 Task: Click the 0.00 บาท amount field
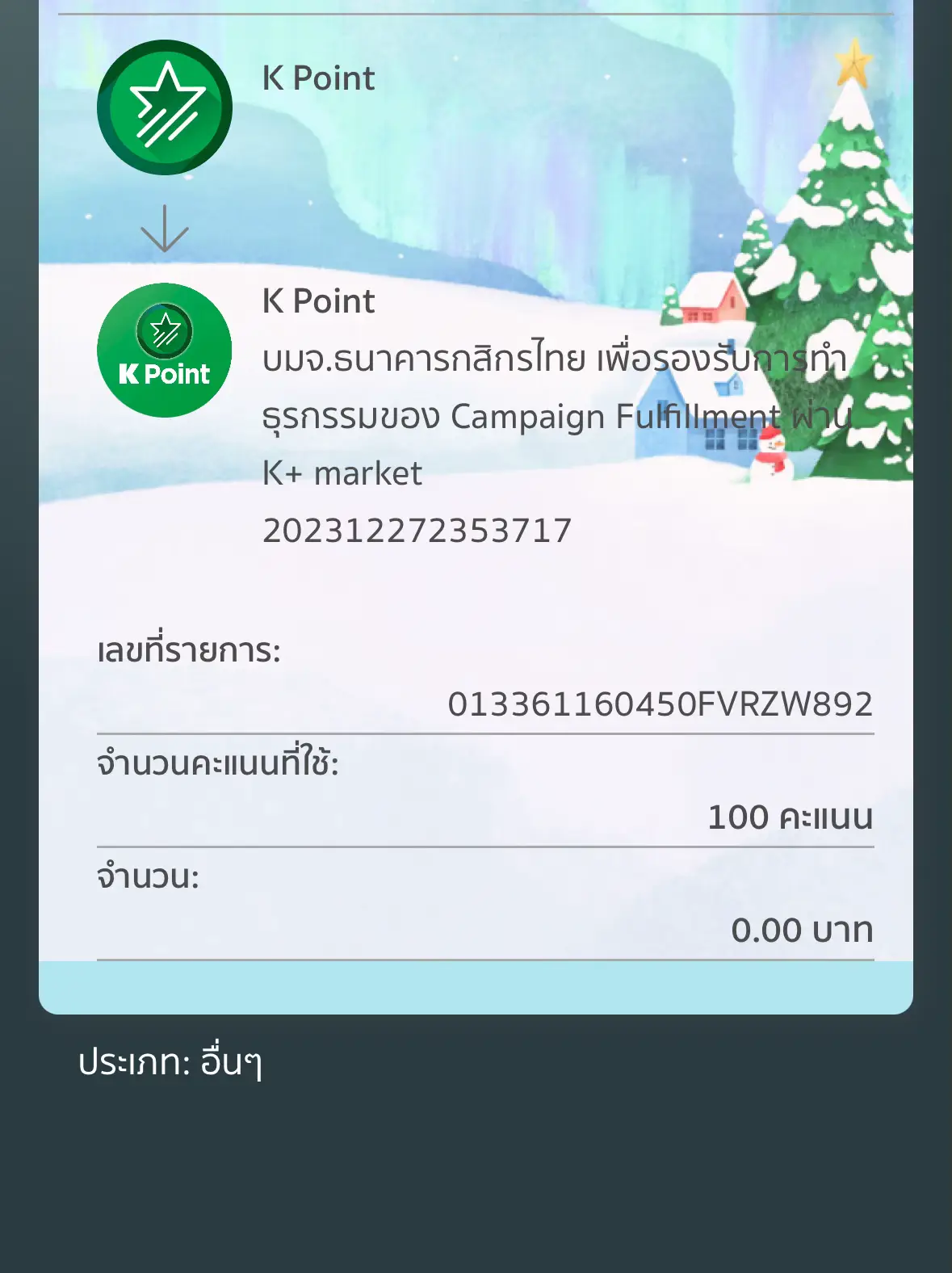(803, 931)
